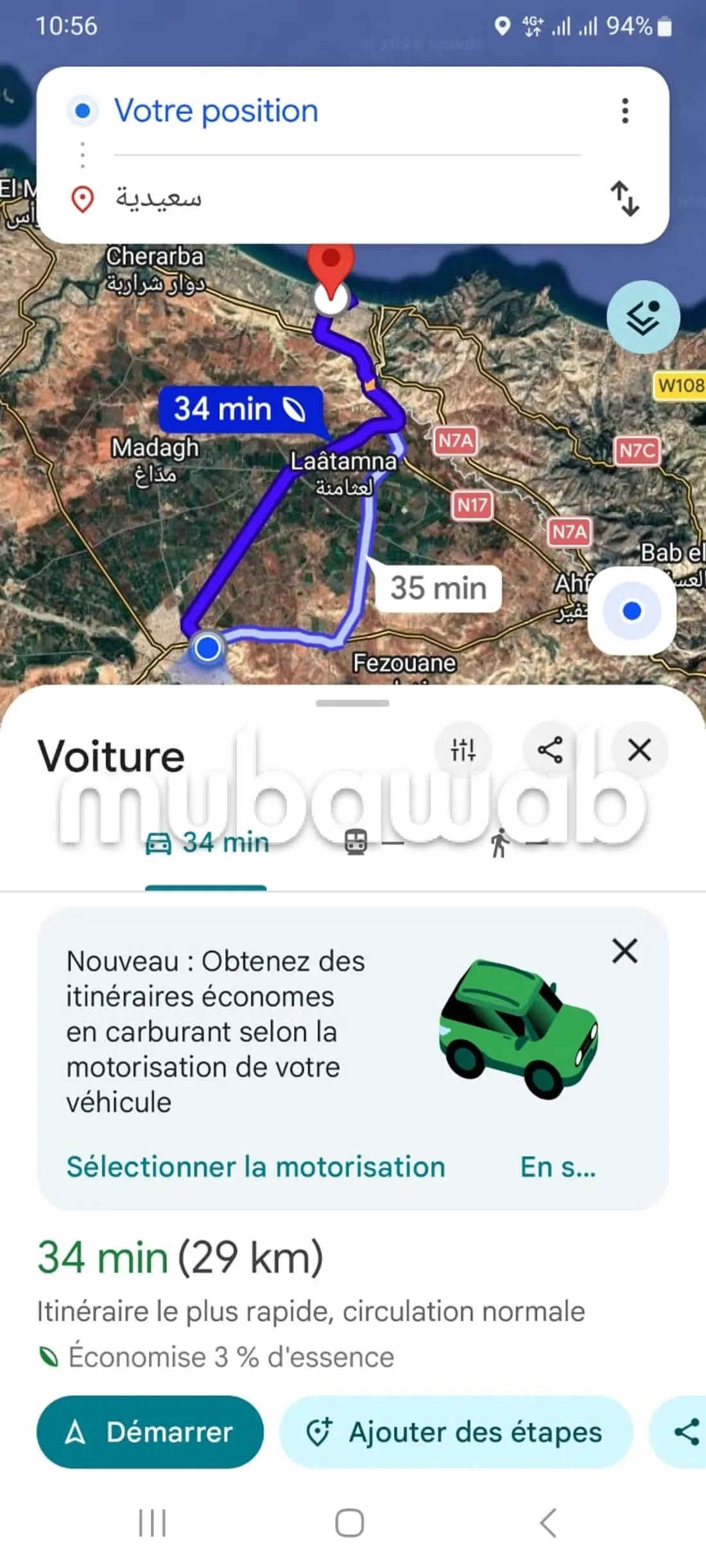Dismiss the fuel-efficient routes banner
Image resolution: width=706 pixels, height=1568 pixels.
pyautogui.click(x=624, y=951)
